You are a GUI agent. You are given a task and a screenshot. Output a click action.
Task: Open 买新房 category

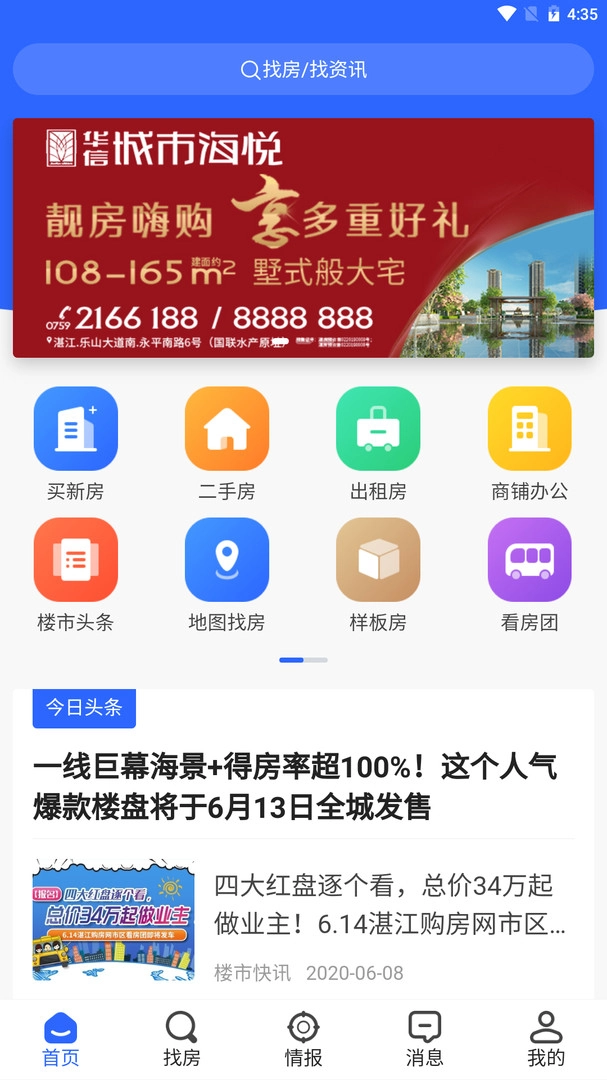(x=76, y=442)
